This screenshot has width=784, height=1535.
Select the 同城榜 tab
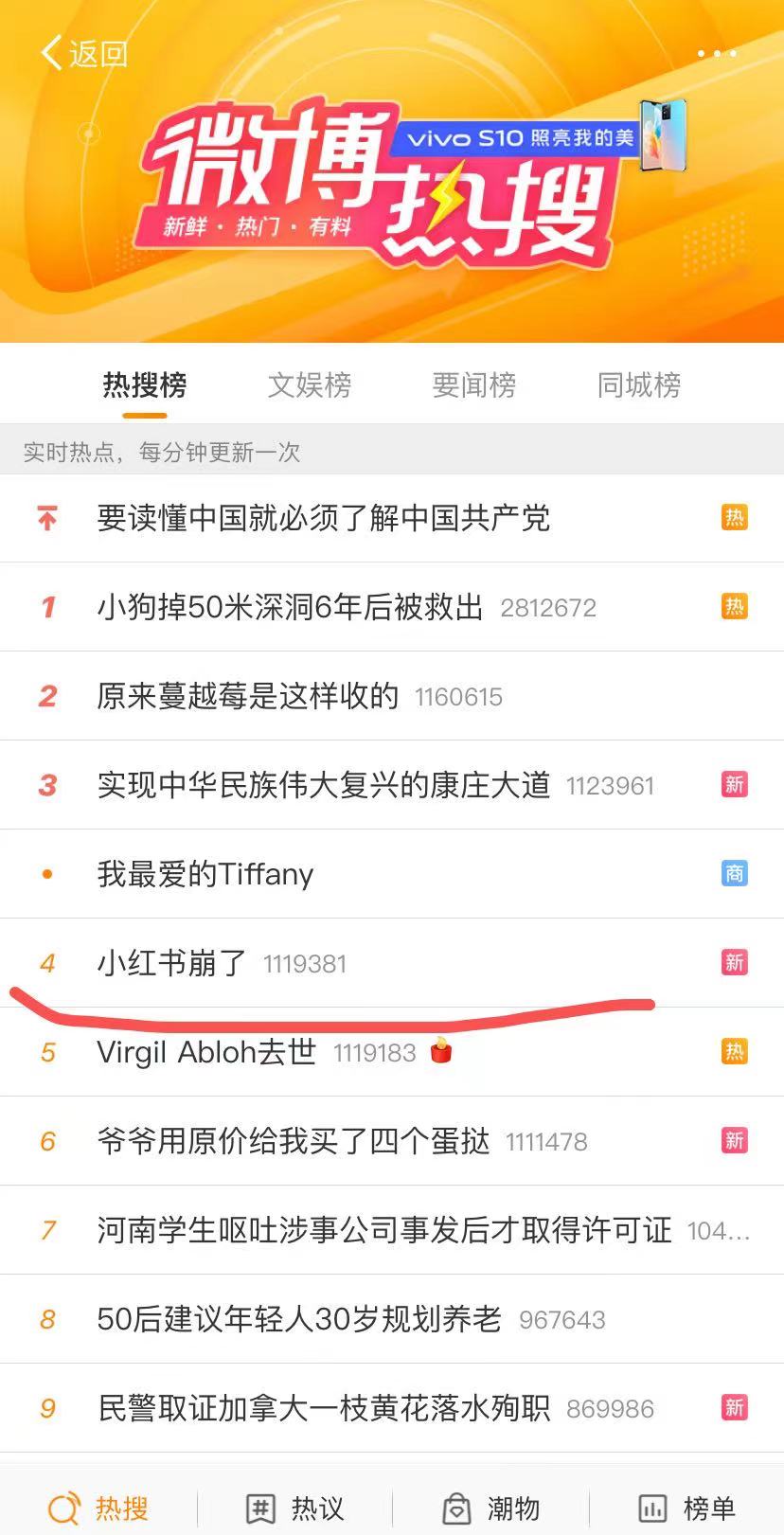[x=639, y=385]
